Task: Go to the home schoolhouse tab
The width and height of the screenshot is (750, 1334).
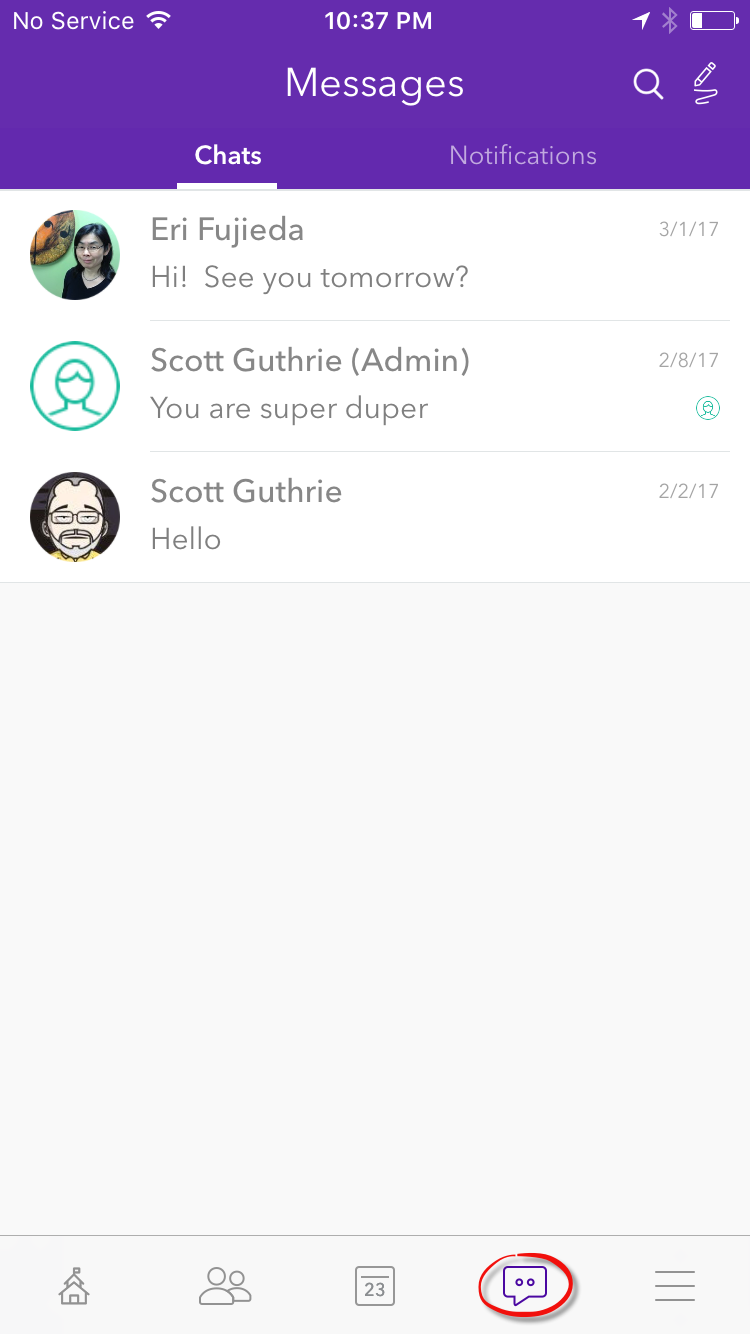Action: pyautogui.click(x=74, y=1286)
